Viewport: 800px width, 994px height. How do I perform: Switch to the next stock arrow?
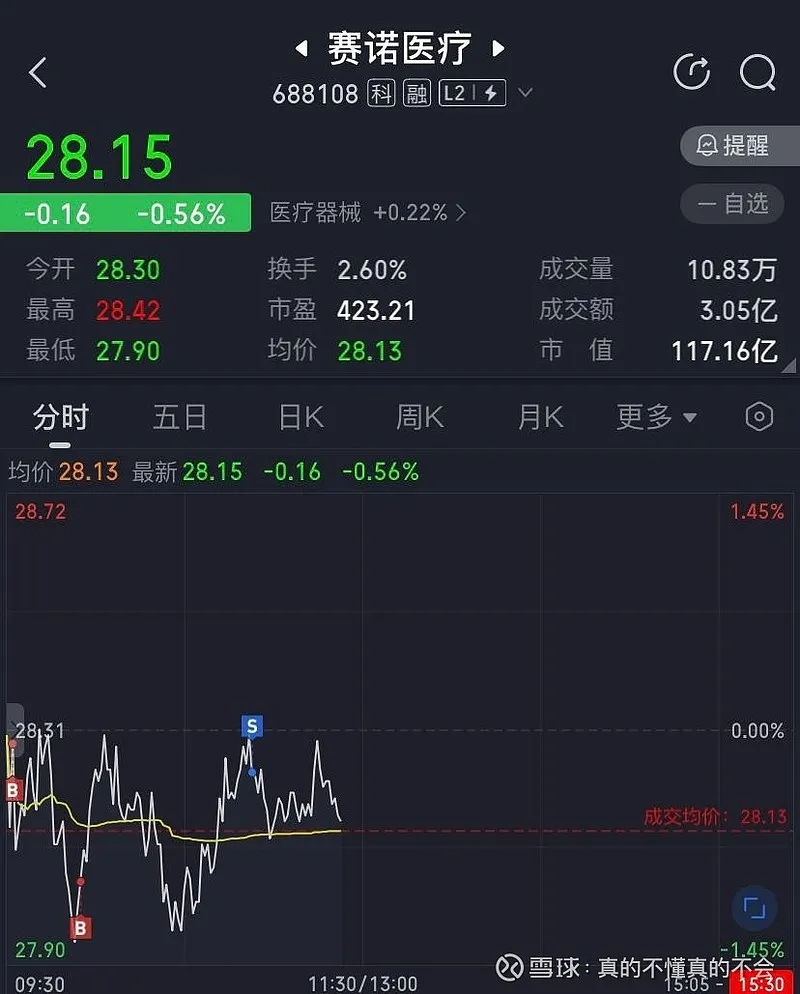coord(498,48)
